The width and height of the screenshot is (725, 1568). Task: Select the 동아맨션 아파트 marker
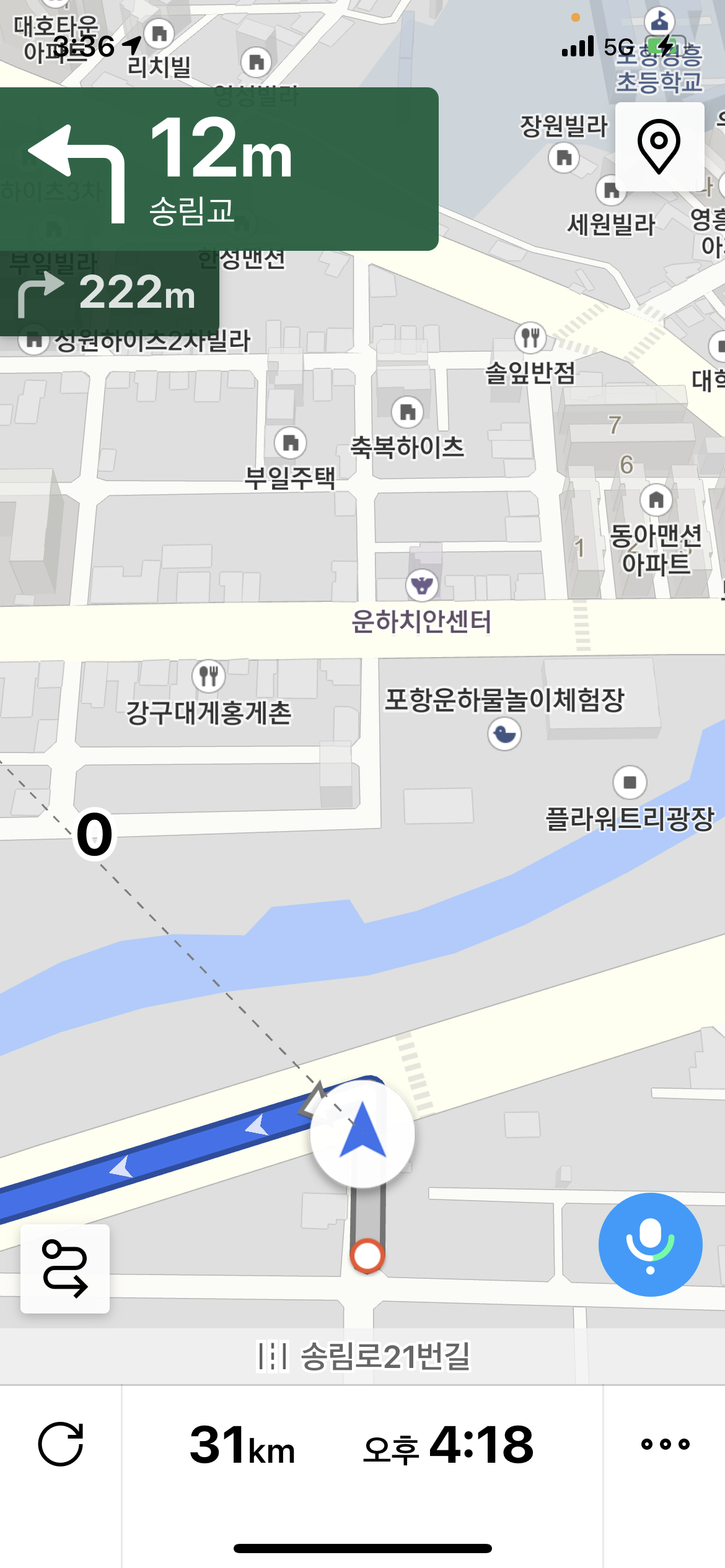pyautogui.click(x=656, y=500)
